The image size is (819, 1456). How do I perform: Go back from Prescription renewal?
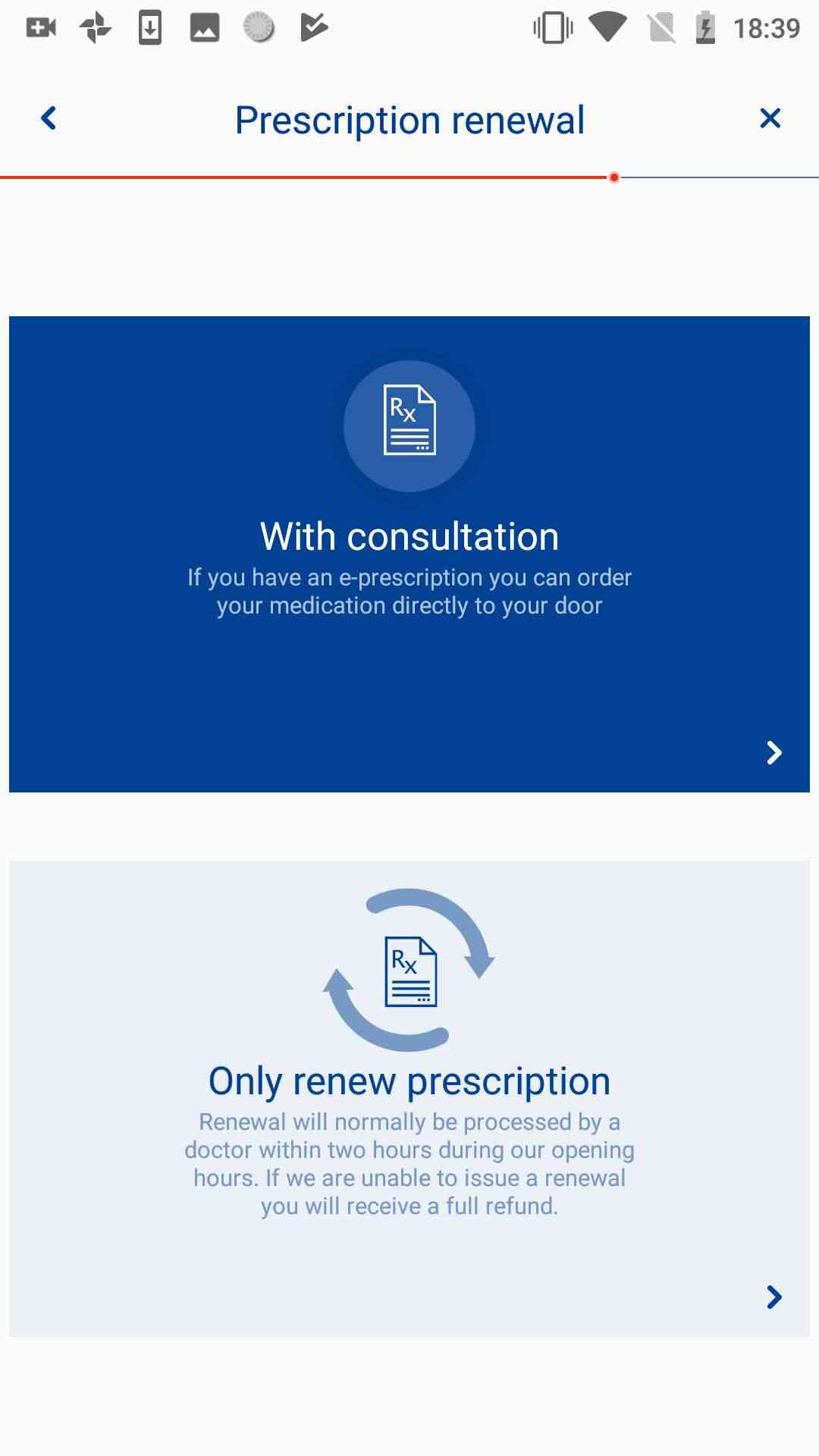[49, 118]
